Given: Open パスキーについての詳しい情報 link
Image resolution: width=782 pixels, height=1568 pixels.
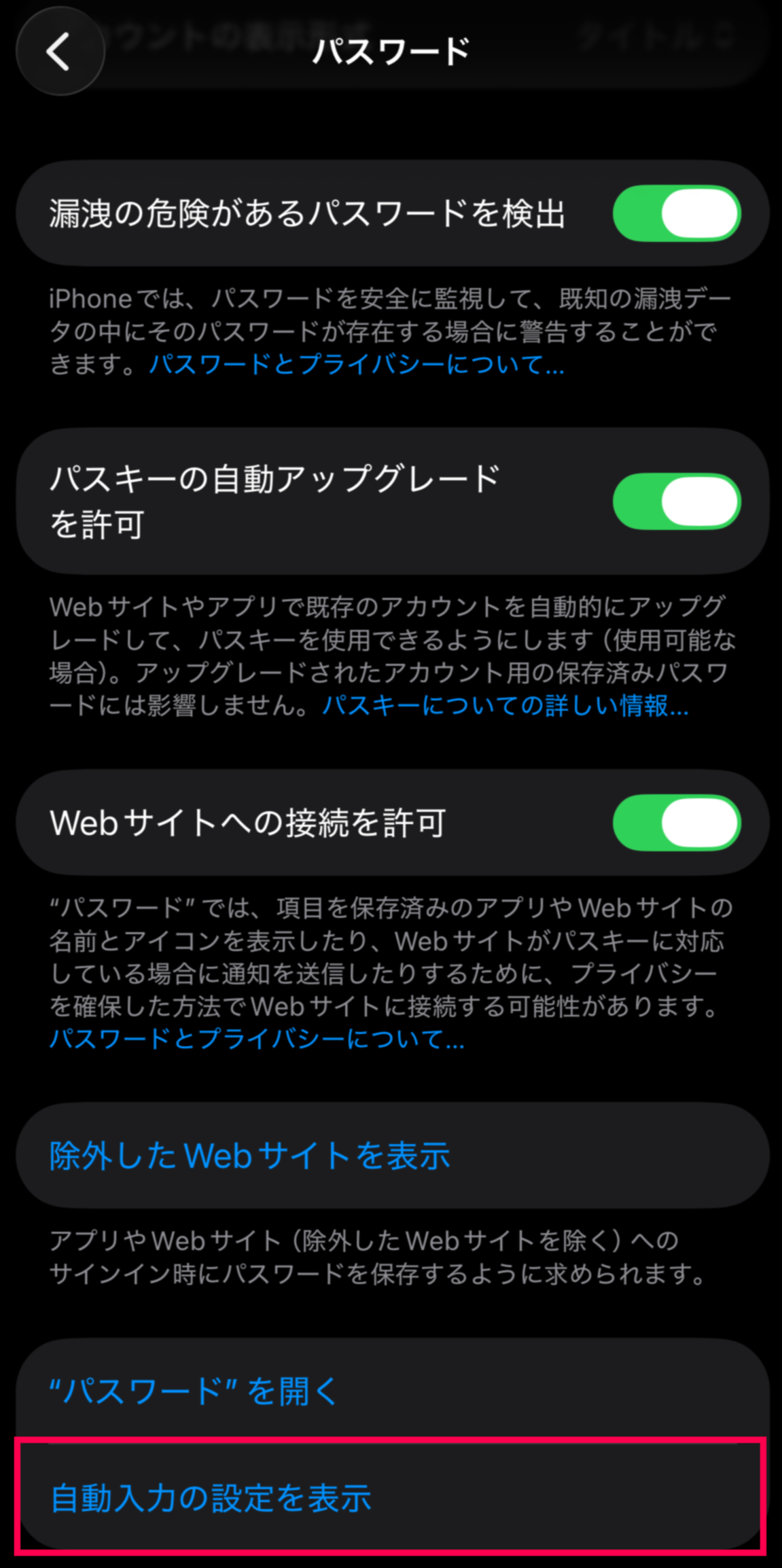Looking at the screenshot, I should (505, 707).
